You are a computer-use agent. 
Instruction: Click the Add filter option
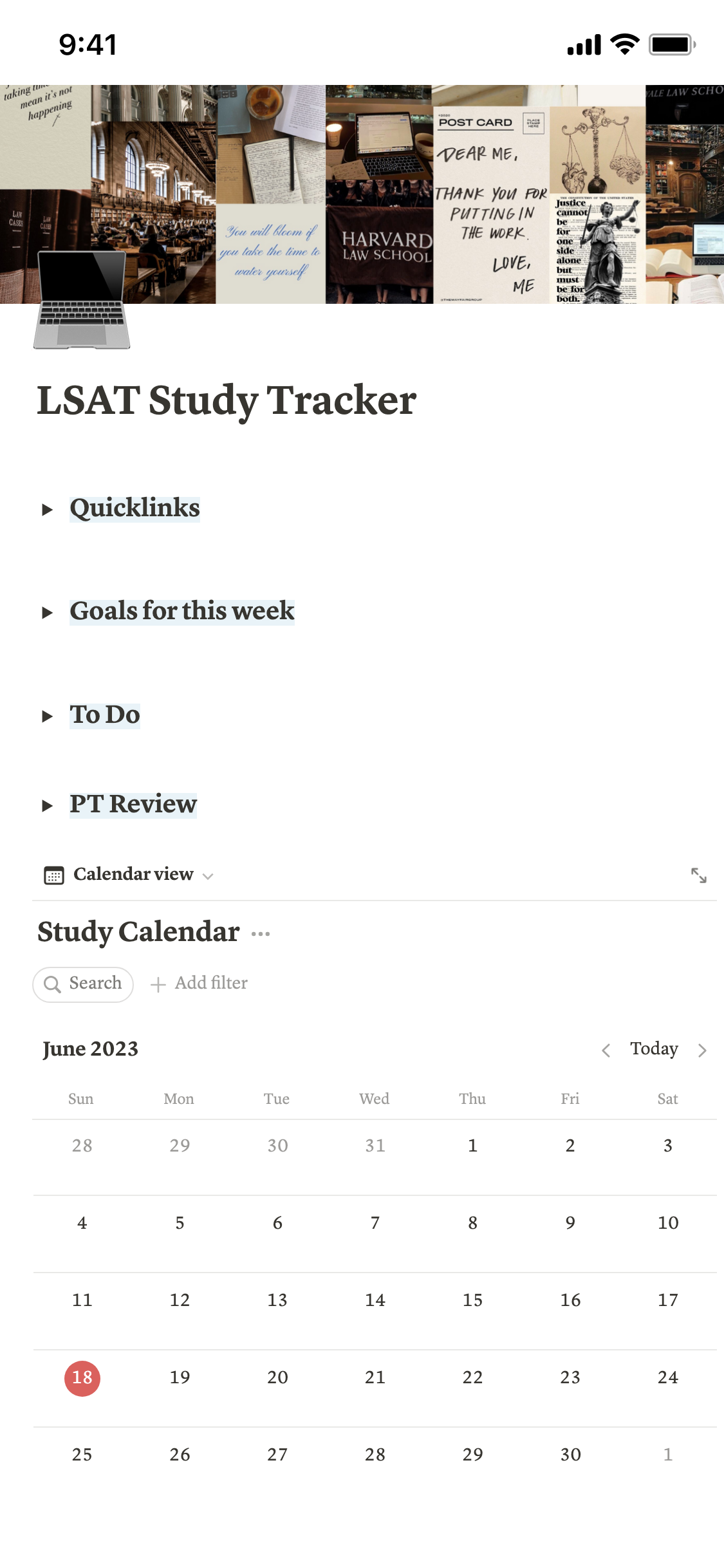coord(211,983)
